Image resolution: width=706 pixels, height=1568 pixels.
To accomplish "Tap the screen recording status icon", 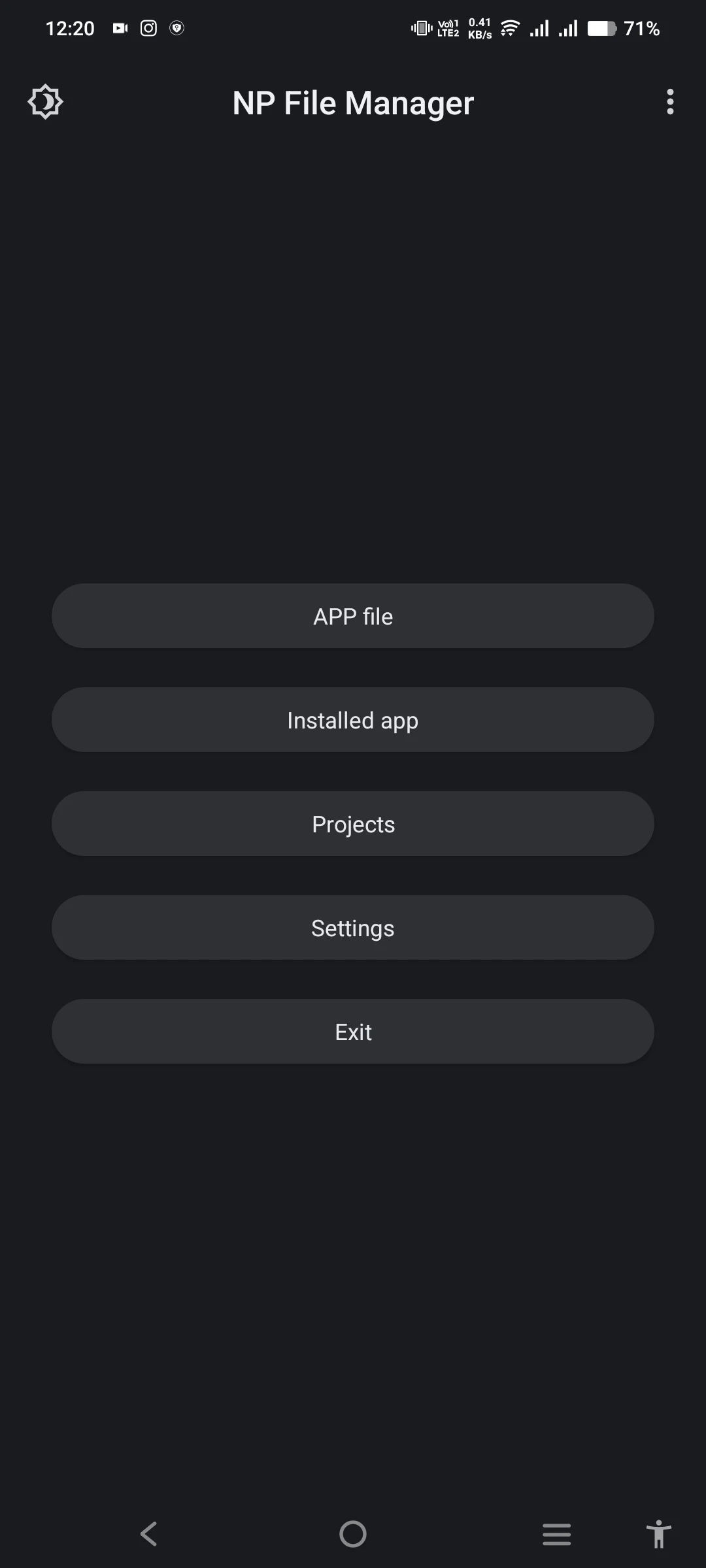I will pos(120,27).
